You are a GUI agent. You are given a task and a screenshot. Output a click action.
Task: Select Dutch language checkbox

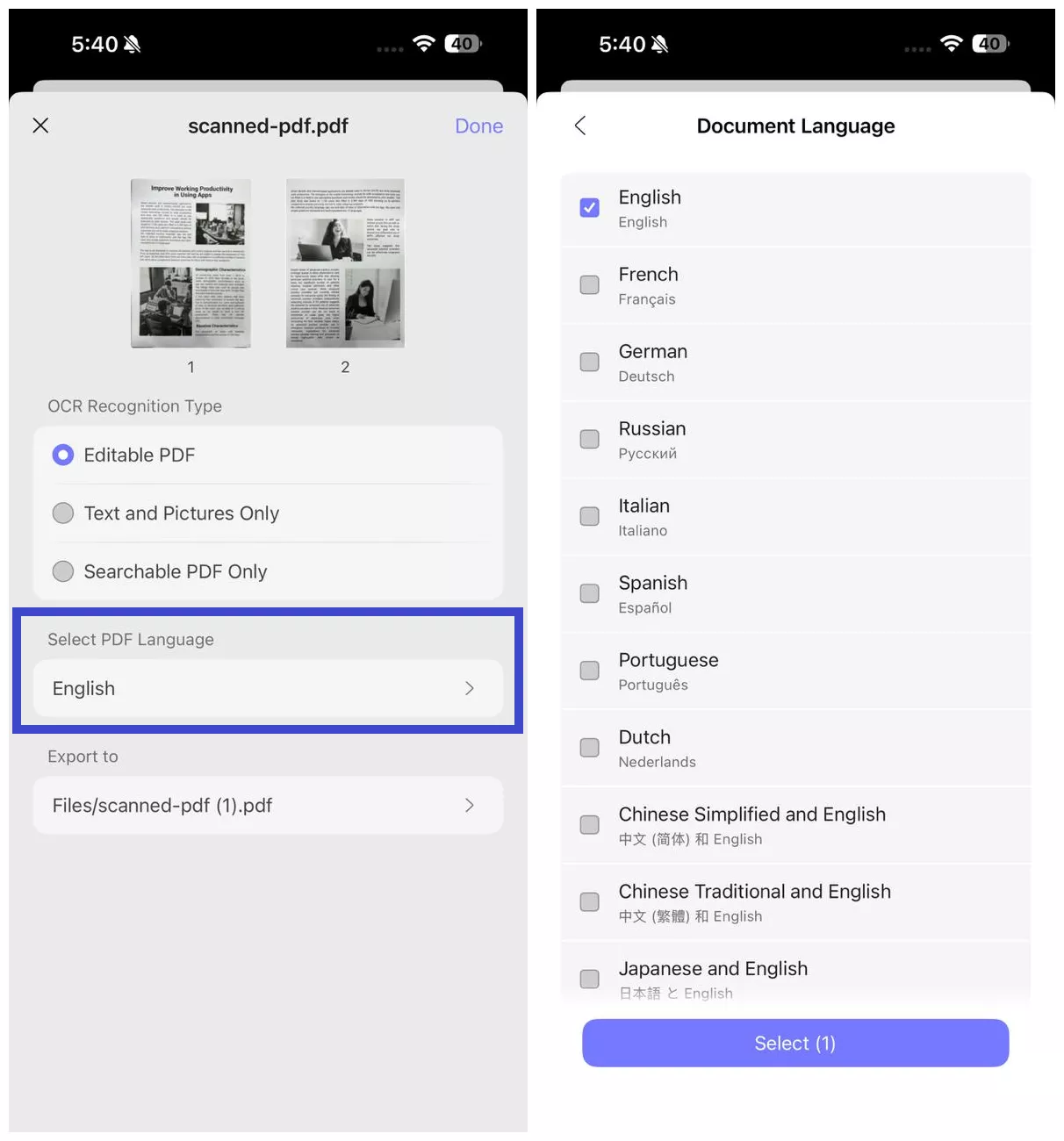[x=590, y=749]
